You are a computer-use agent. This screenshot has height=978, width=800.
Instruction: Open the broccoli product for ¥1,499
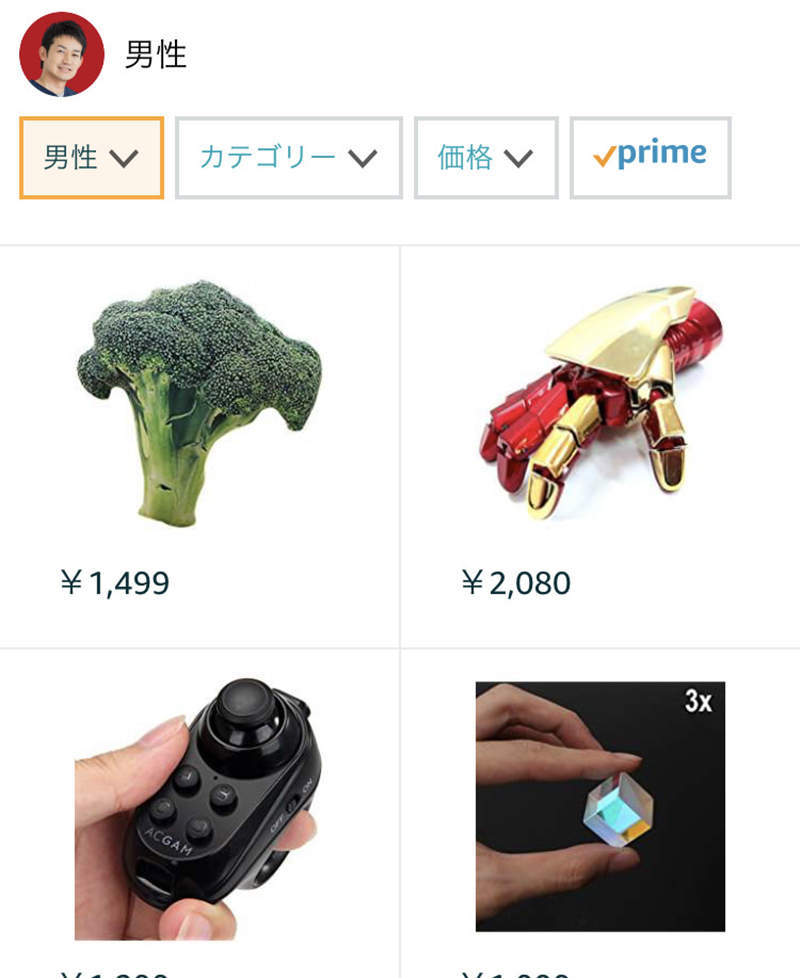click(200, 403)
